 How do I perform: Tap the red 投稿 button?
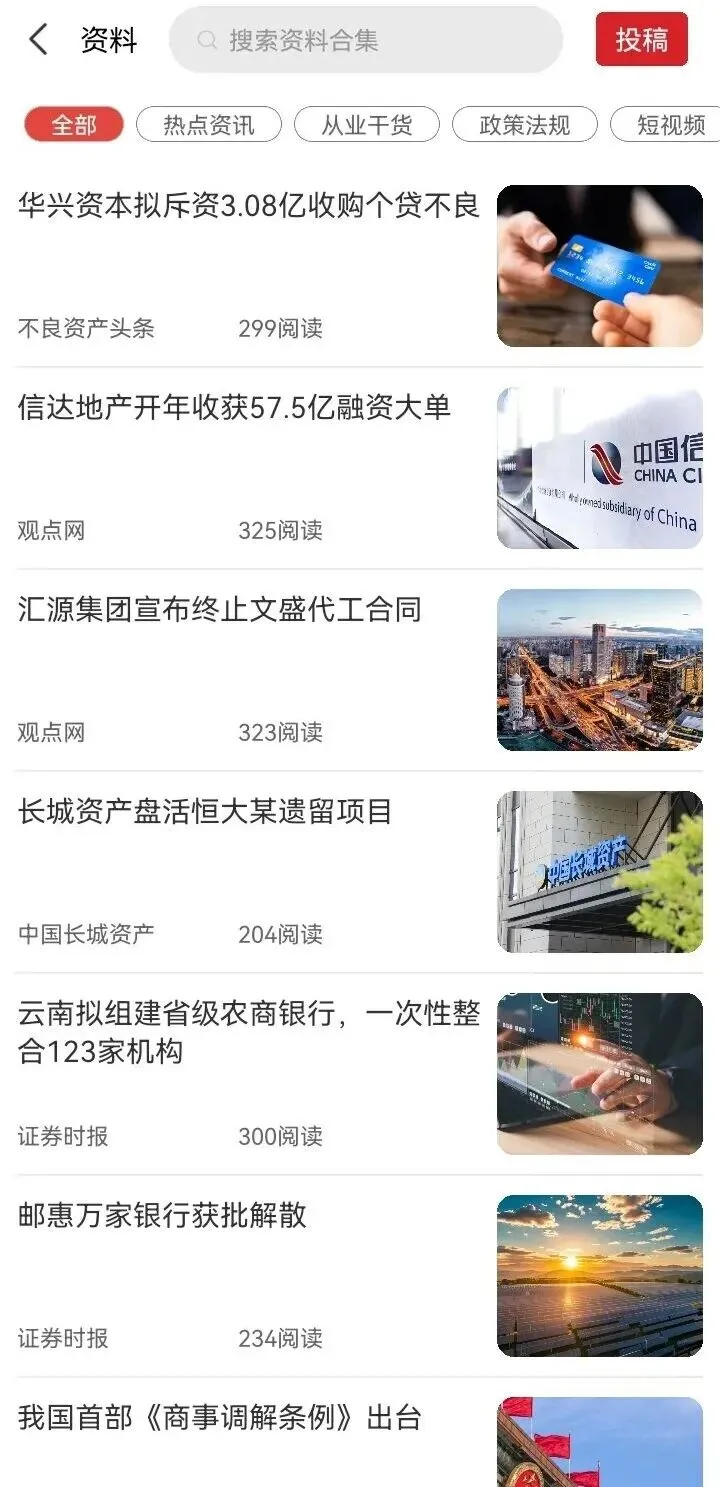[x=641, y=39]
